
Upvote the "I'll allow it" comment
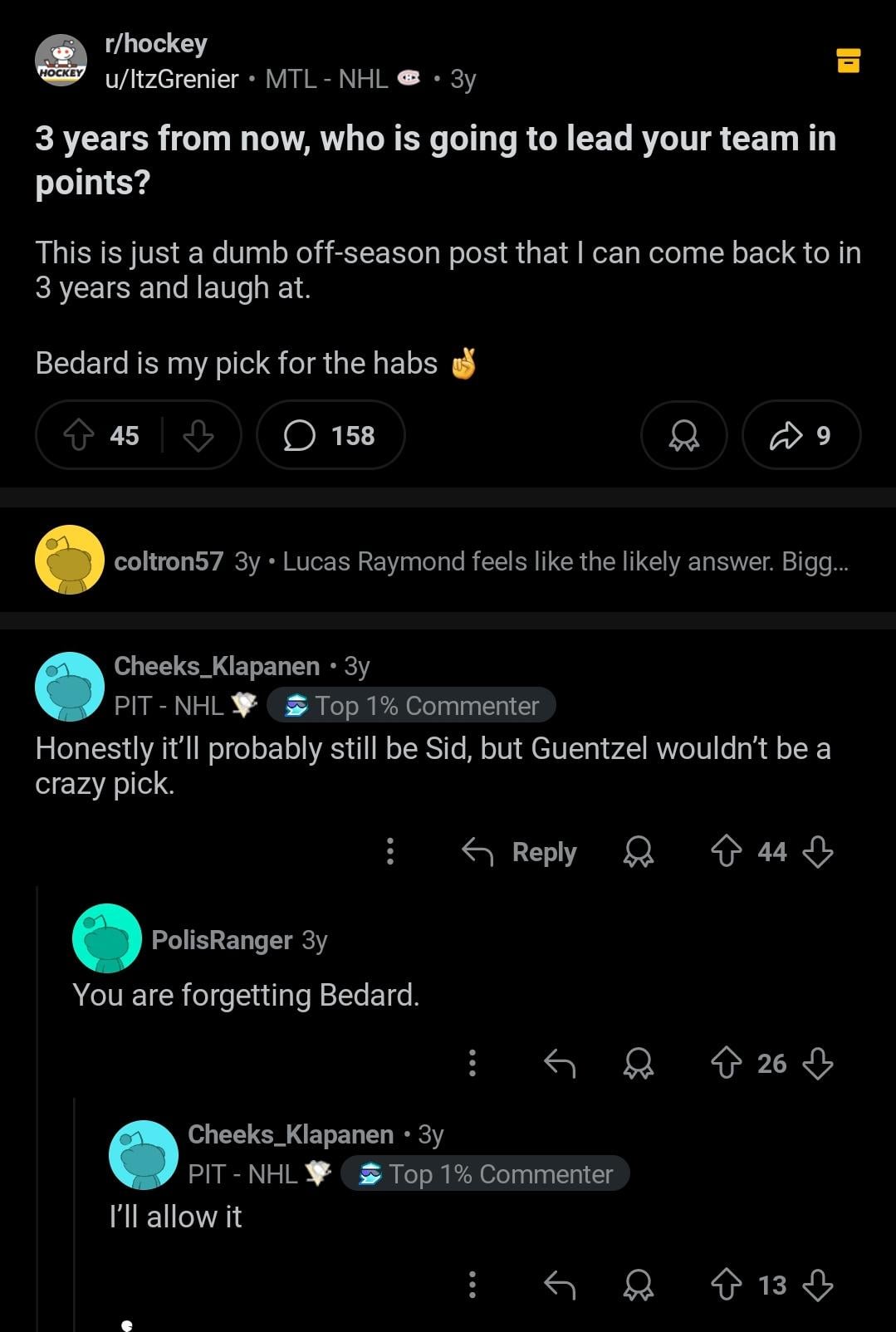coord(727,1285)
